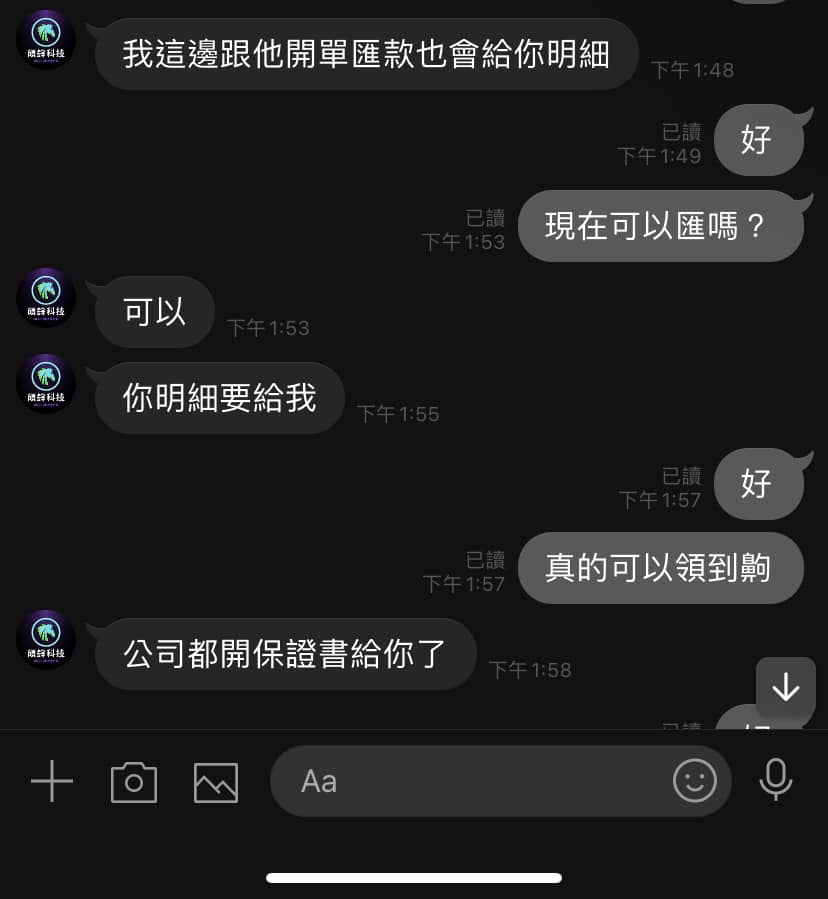Focus the Aa message input field
This screenshot has height=899, width=828.
point(470,781)
